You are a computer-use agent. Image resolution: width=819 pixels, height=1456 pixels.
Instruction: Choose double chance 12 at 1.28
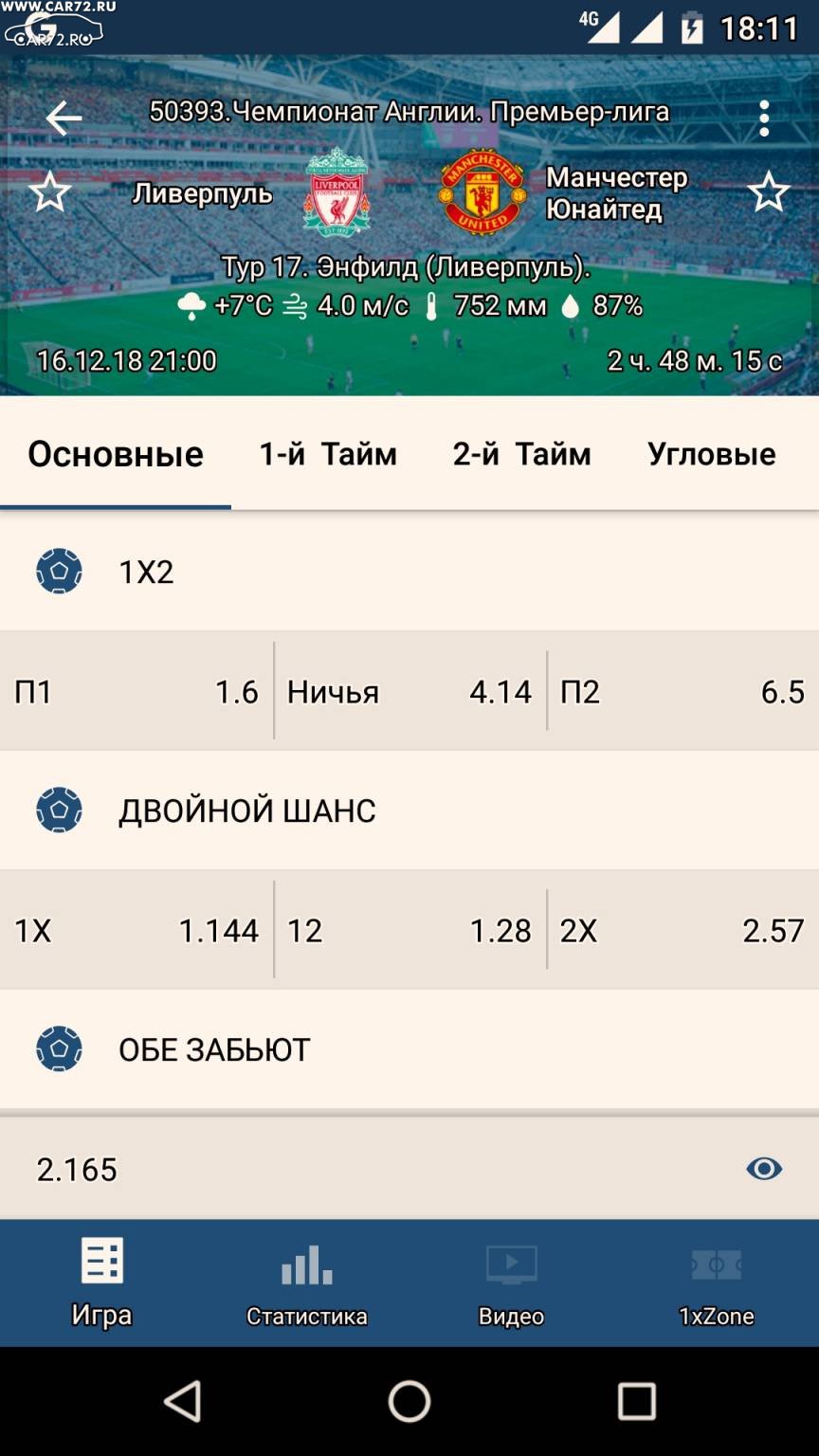pyautogui.click(x=409, y=930)
